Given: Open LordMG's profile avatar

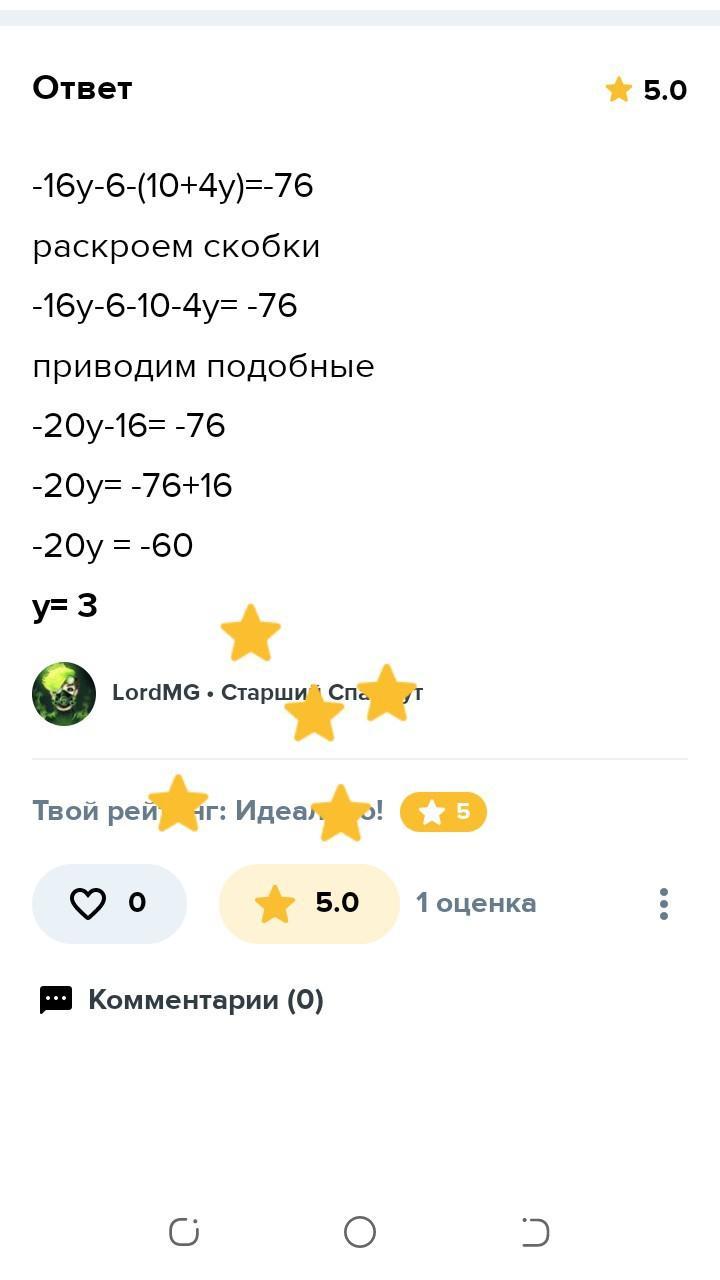Looking at the screenshot, I should 64,693.
